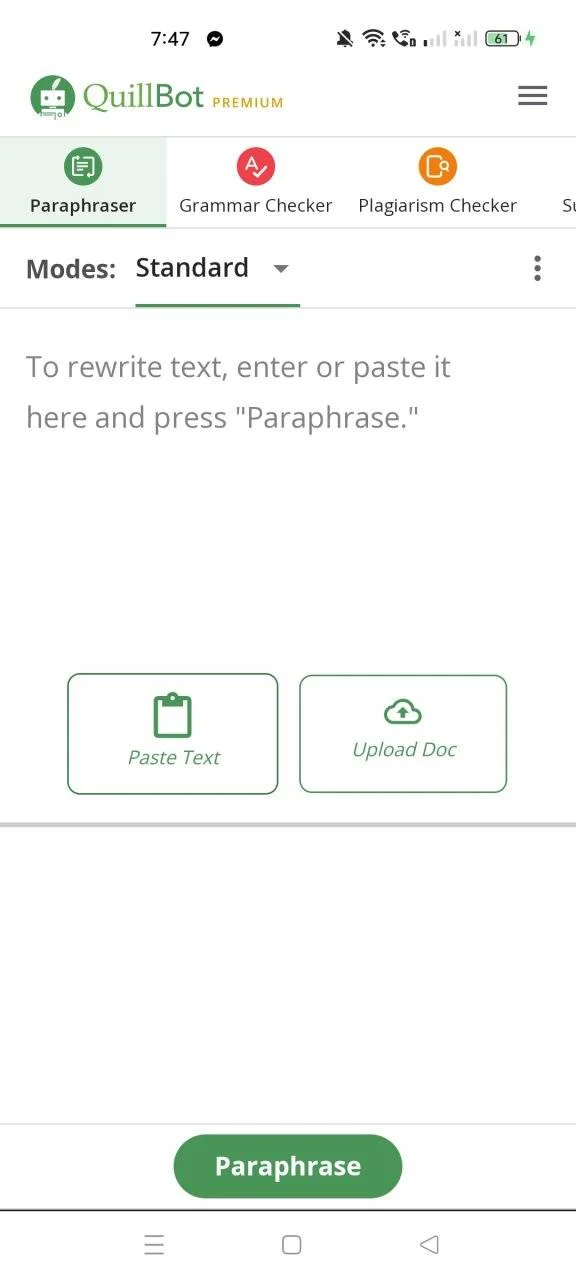This screenshot has height=1280, width=576.
Task: Select the Paraphraser tab
Action: click(x=83, y=182)
